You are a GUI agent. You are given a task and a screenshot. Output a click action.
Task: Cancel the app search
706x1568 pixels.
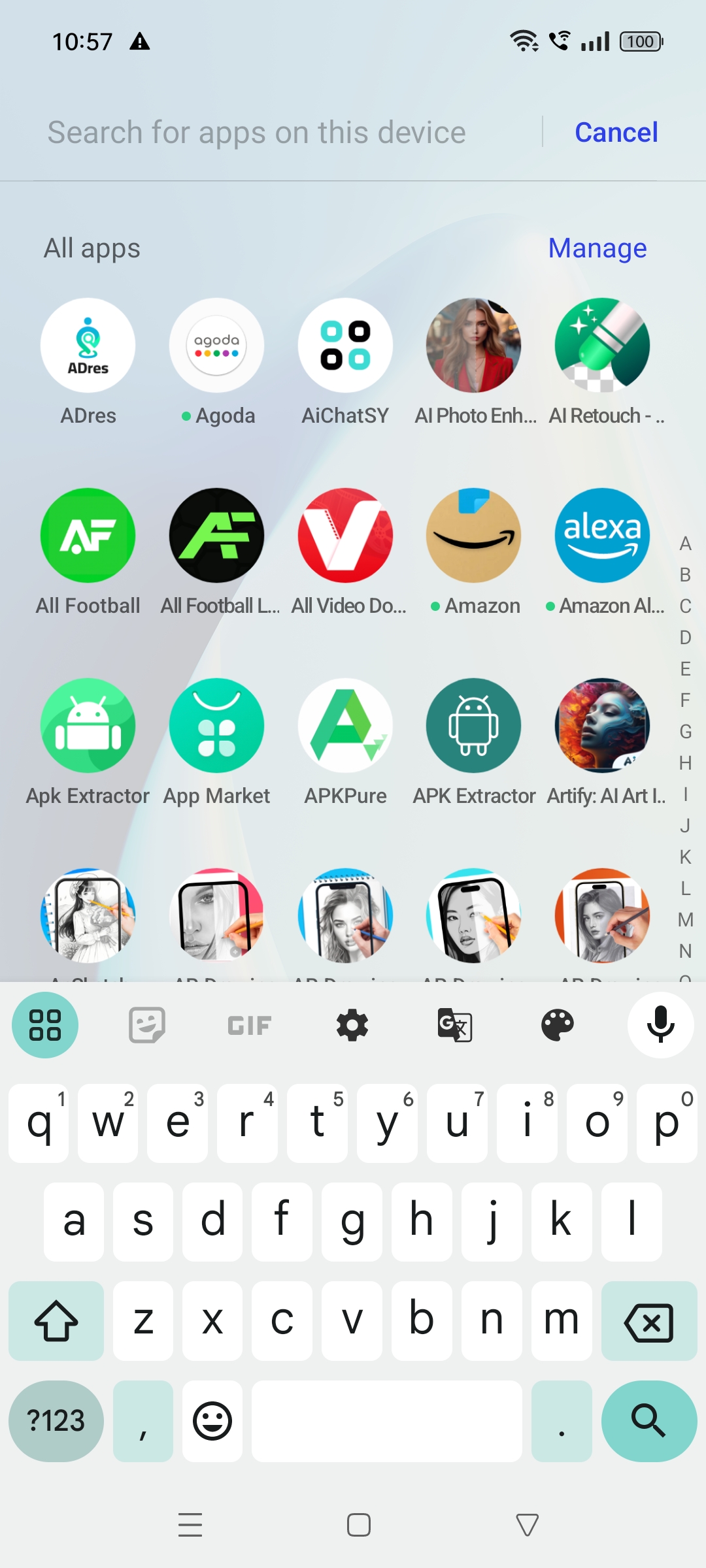pos(616,133)
